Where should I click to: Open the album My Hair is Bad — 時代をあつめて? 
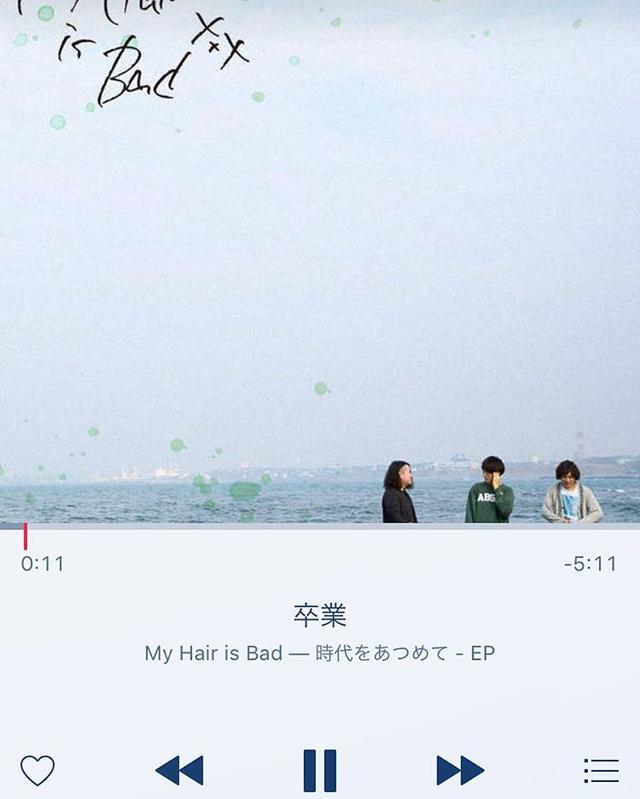pyautogui.click(x=320, y=654)
